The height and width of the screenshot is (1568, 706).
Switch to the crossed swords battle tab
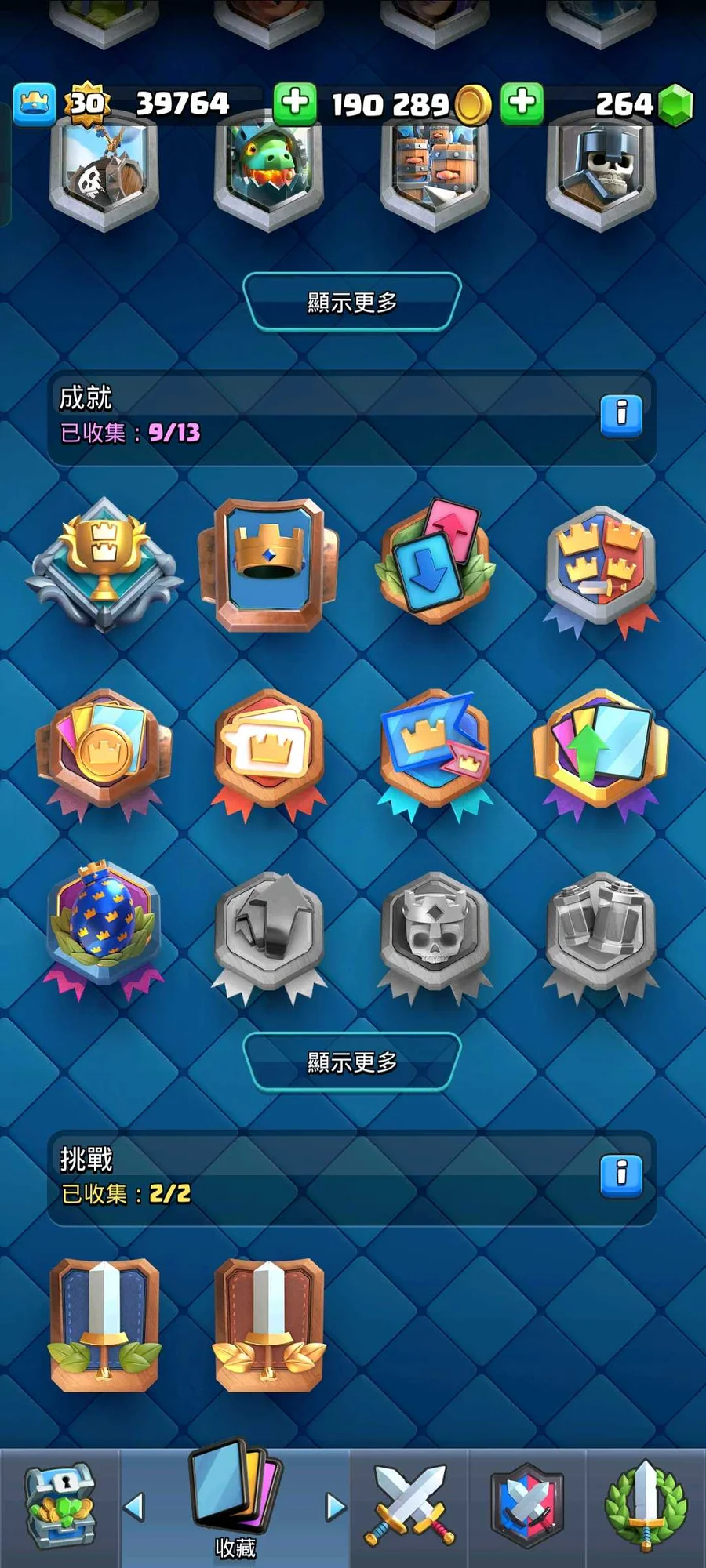click(409, 1507)
